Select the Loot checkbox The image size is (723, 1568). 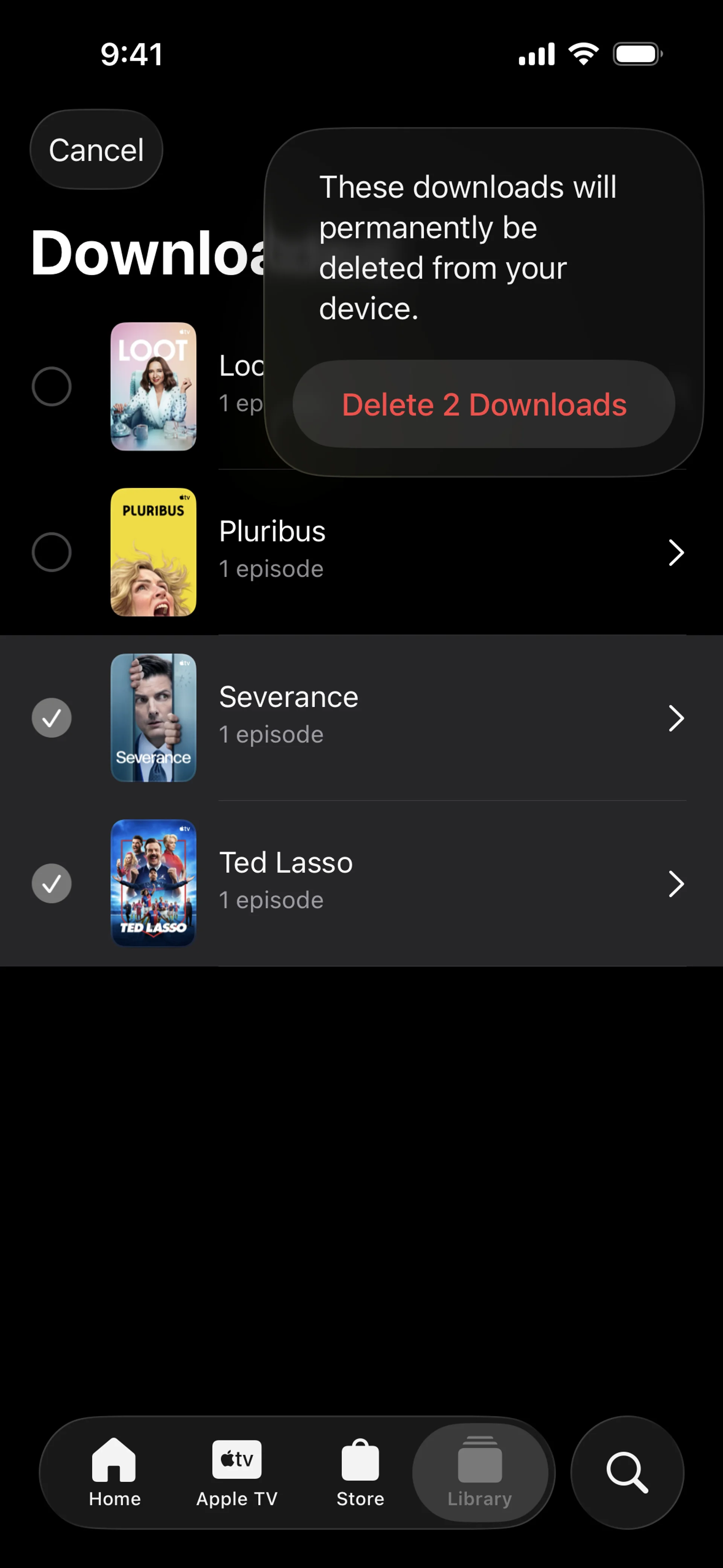pos(52,387)
